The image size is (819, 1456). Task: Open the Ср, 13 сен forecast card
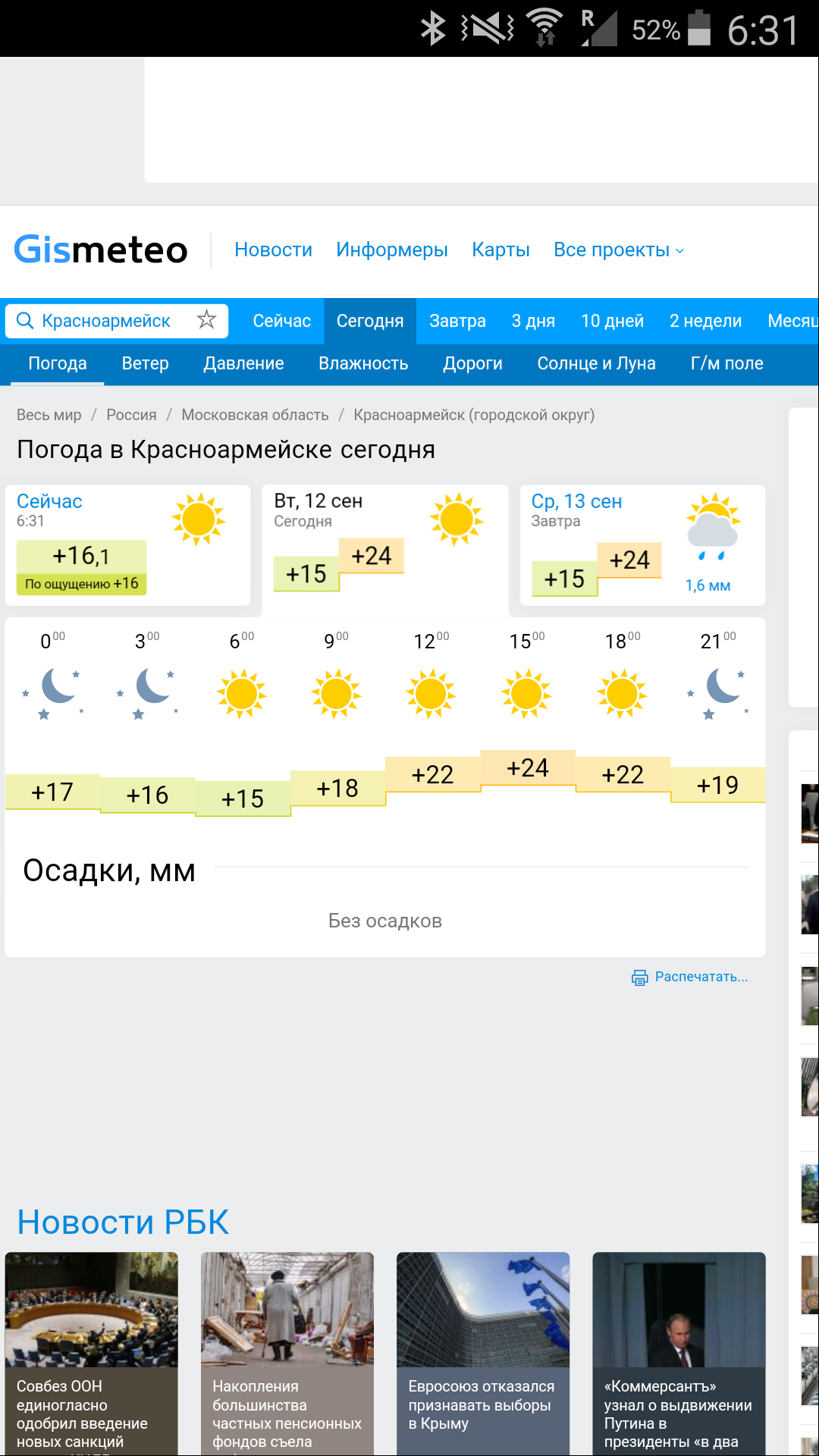[x=642, y=544]
